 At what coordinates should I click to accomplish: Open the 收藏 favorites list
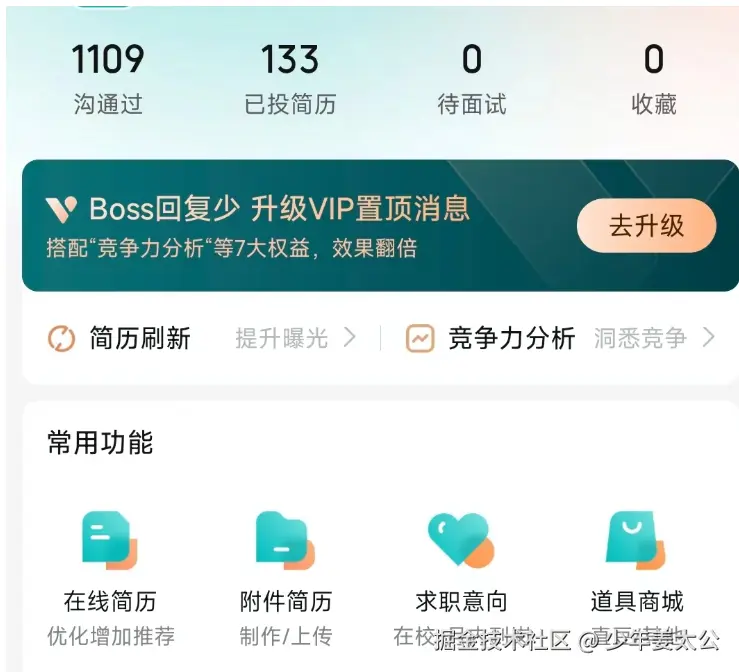tap(654, 79)
